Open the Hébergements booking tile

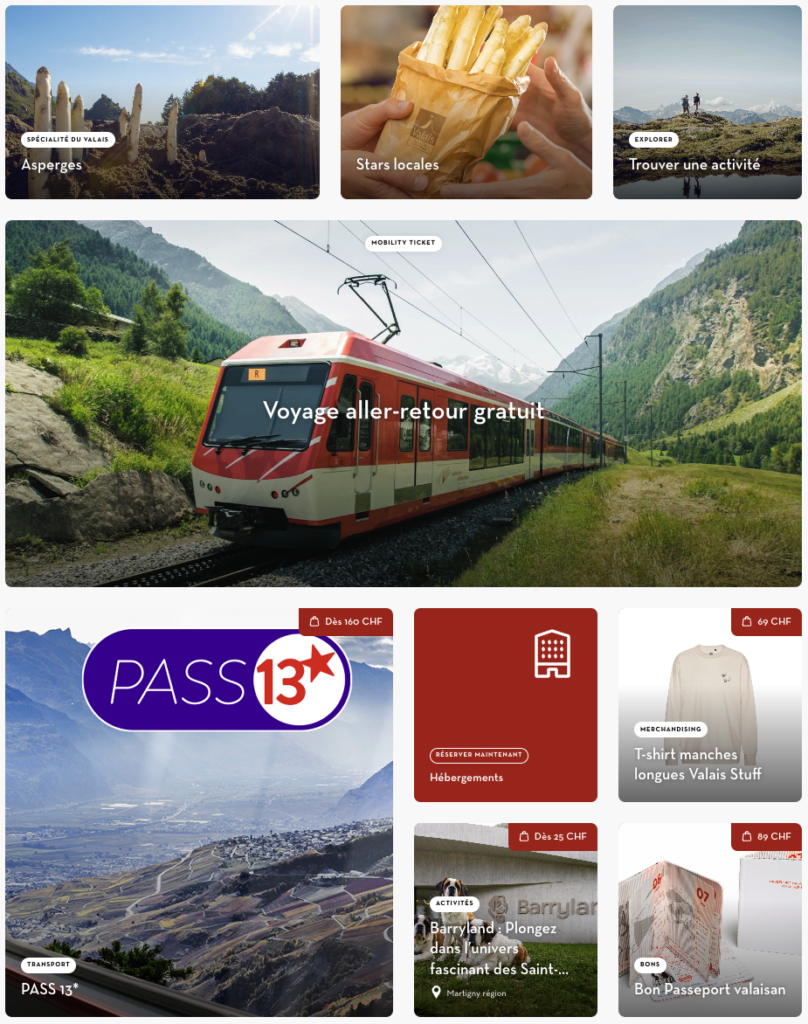click(x=505, y=705)
